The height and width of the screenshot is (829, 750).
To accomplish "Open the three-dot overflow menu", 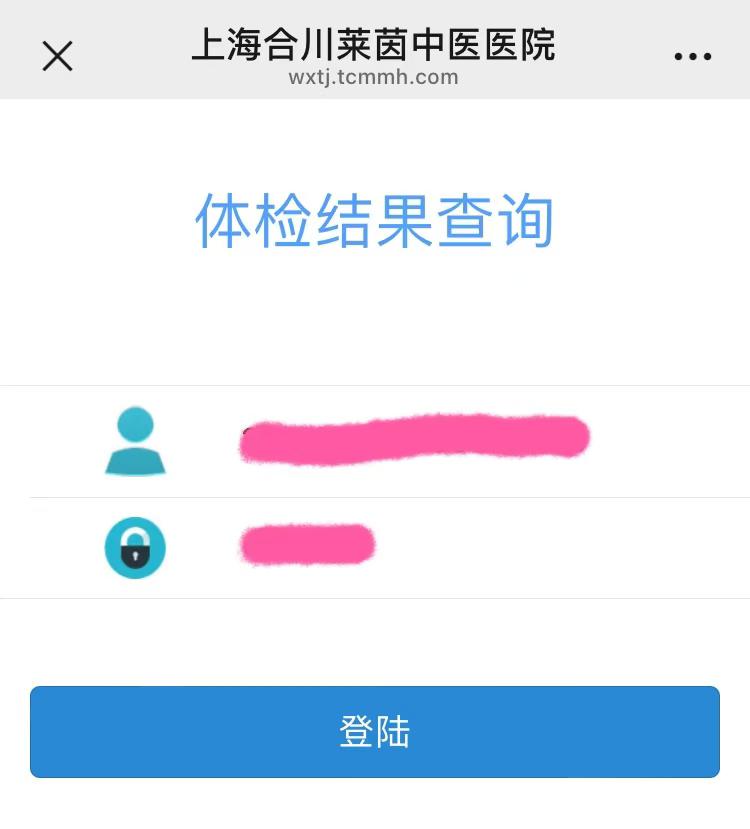I will tap(692, 57).
